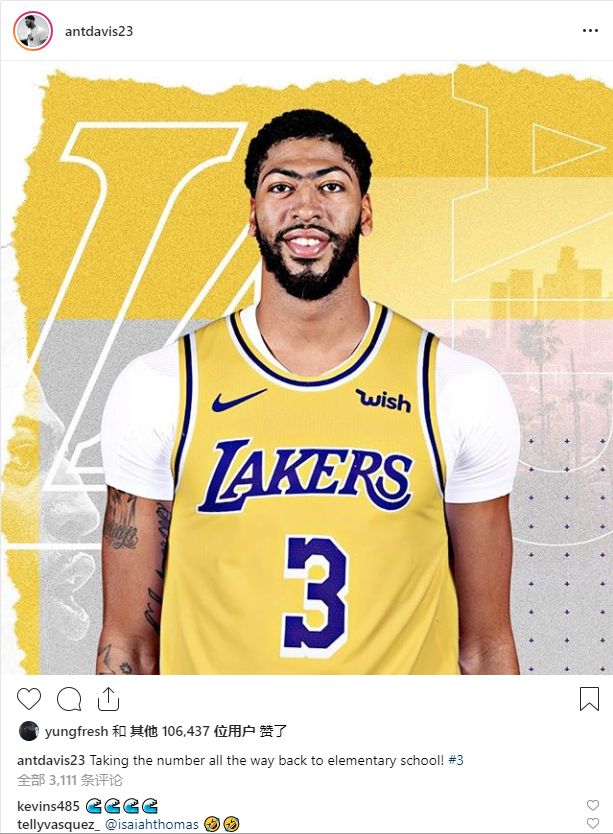Like tellyvasquez_'s comment
613x834 pixels.
pyautogui.click(x=593, y=825)
